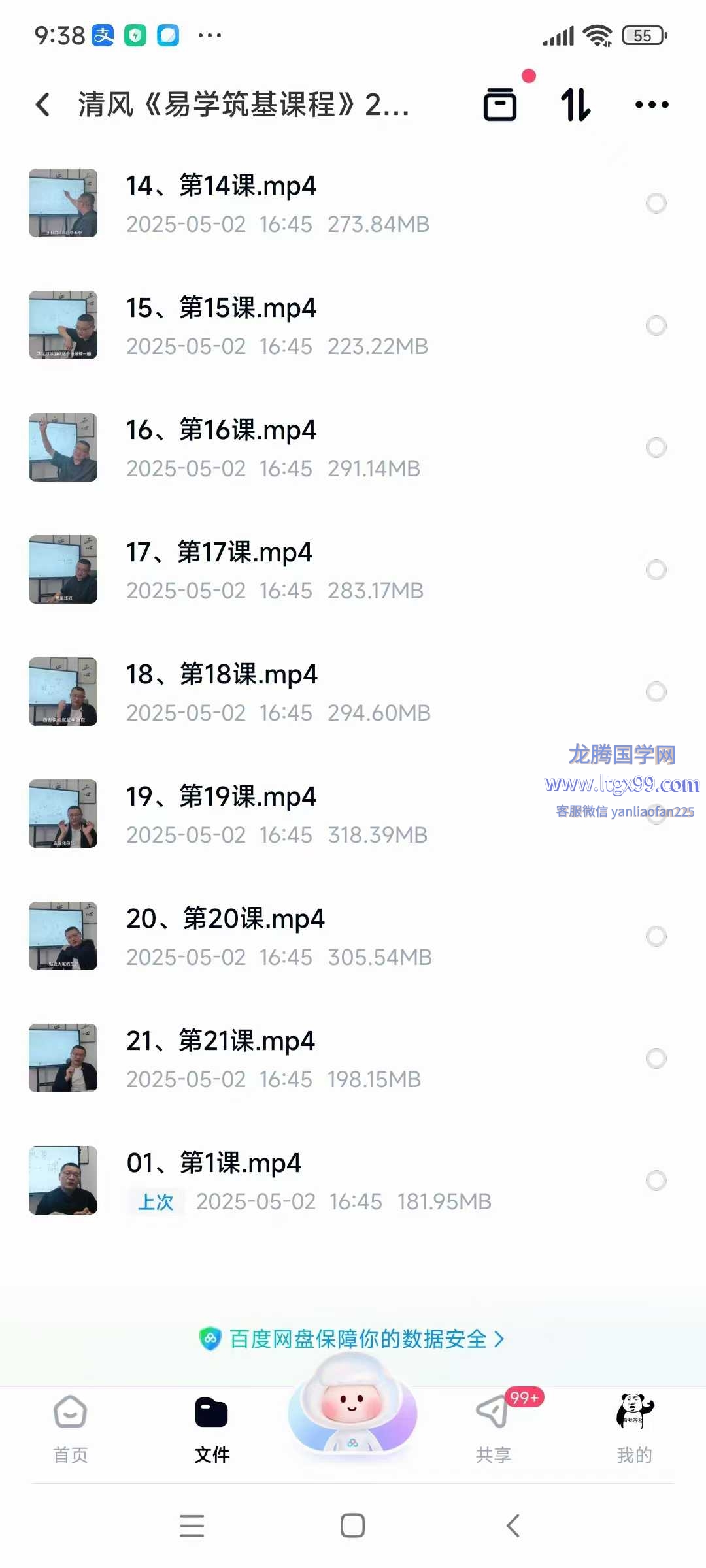Open the transfer list icon
The width and height of the screenshot is (706, 1568).
tap(500, 105)
